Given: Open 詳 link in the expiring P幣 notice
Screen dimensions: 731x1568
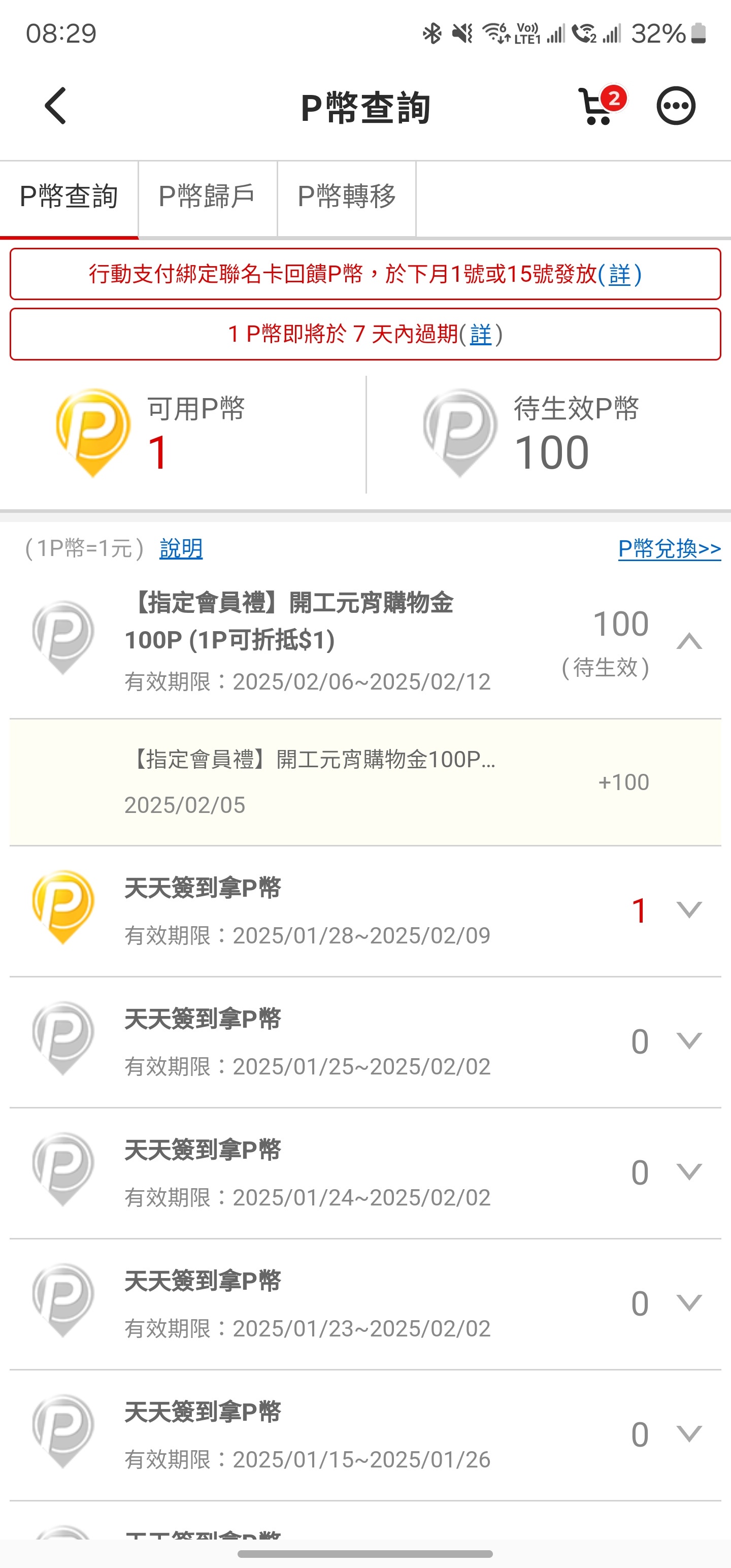Looking at the screenshot, I should pos(481,334).
